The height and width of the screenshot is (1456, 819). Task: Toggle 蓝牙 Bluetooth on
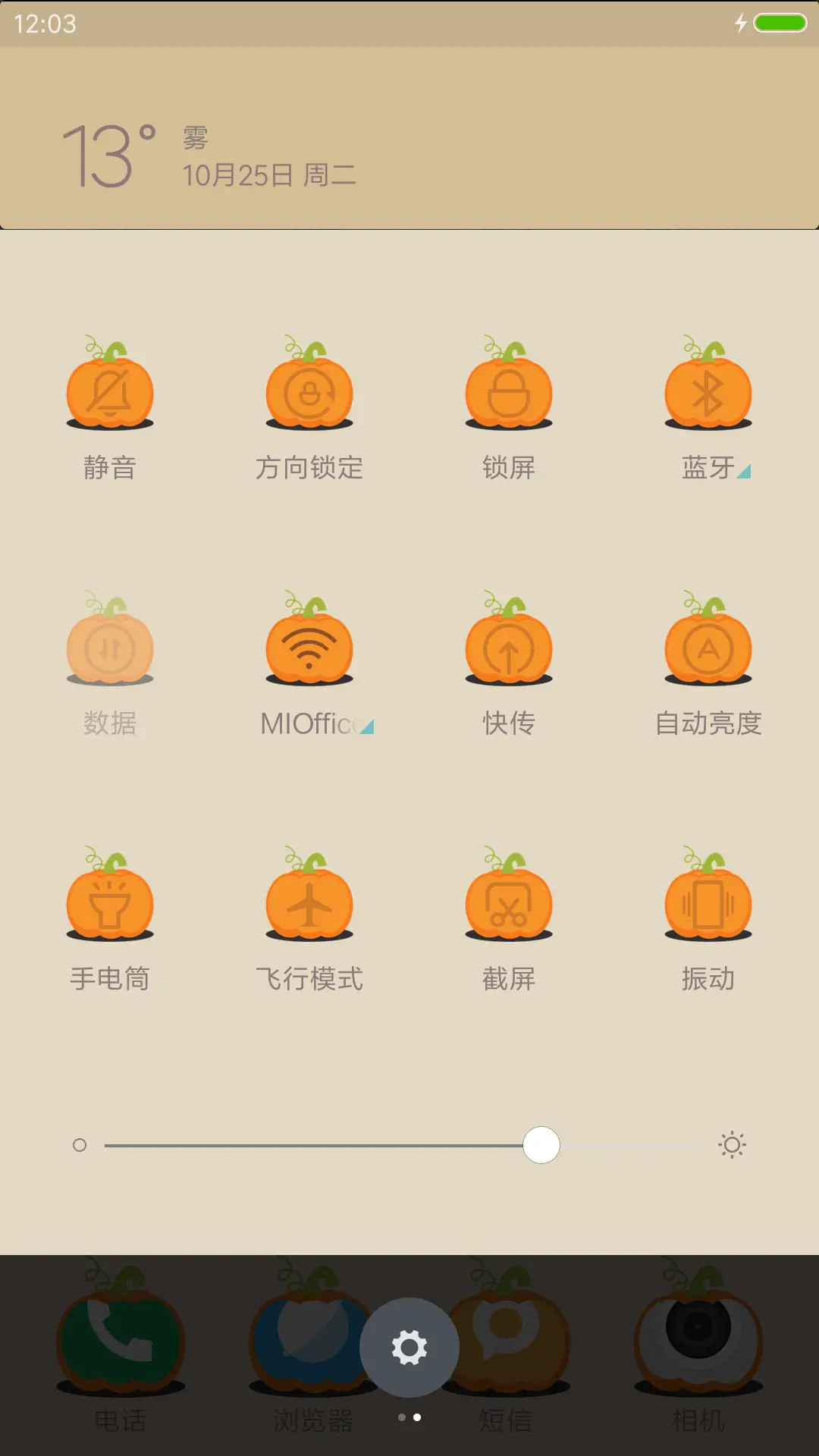[708, 391]
